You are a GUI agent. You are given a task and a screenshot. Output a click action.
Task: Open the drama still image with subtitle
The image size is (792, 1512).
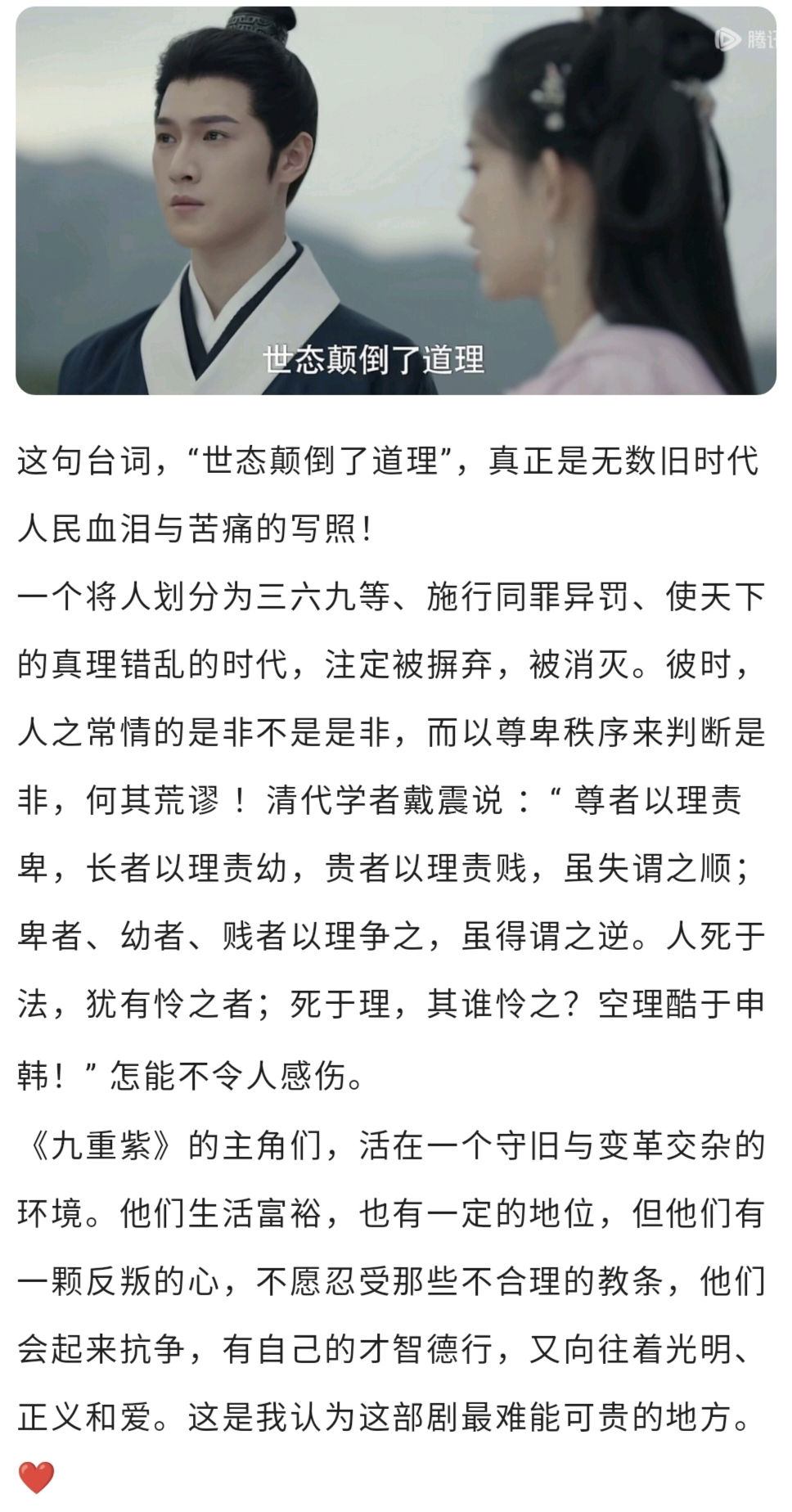[396, 200]
